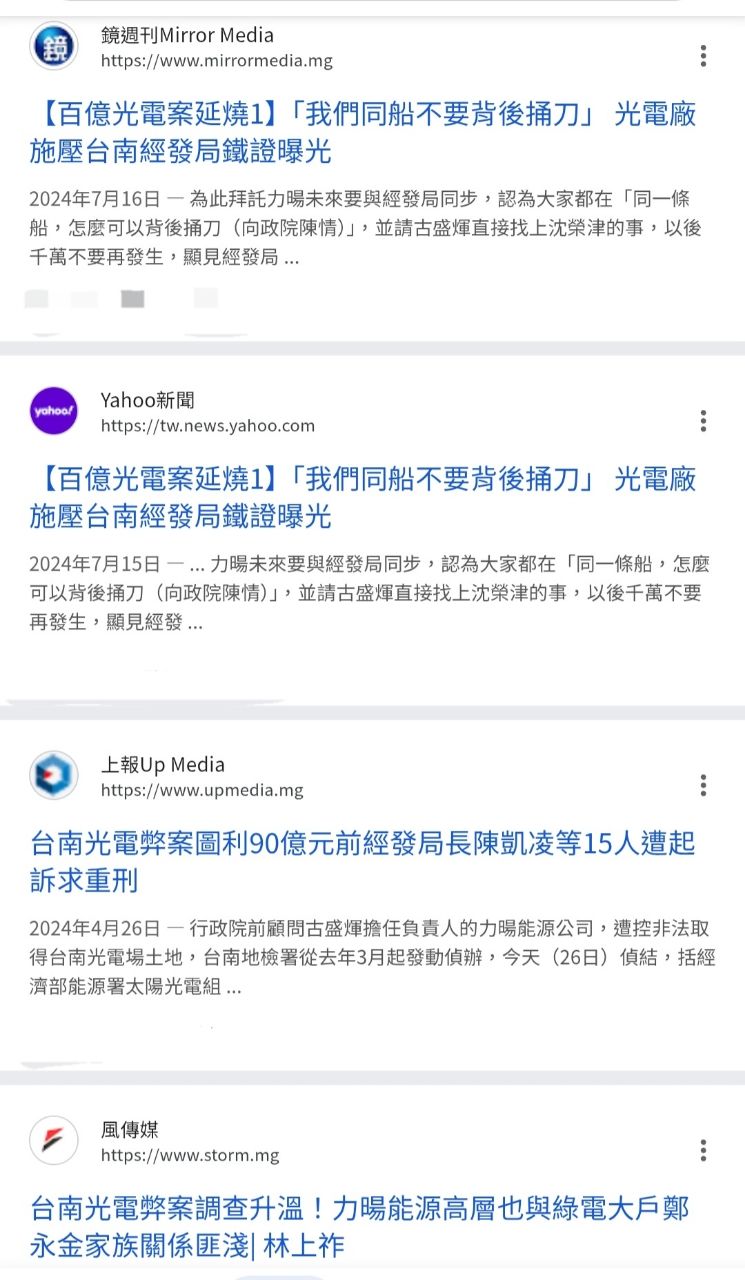The height and width of the screenshot is (1280, 745).
Task: Open overflow menu for 風傳媒 result
Action: click(x=704, y=1151)
